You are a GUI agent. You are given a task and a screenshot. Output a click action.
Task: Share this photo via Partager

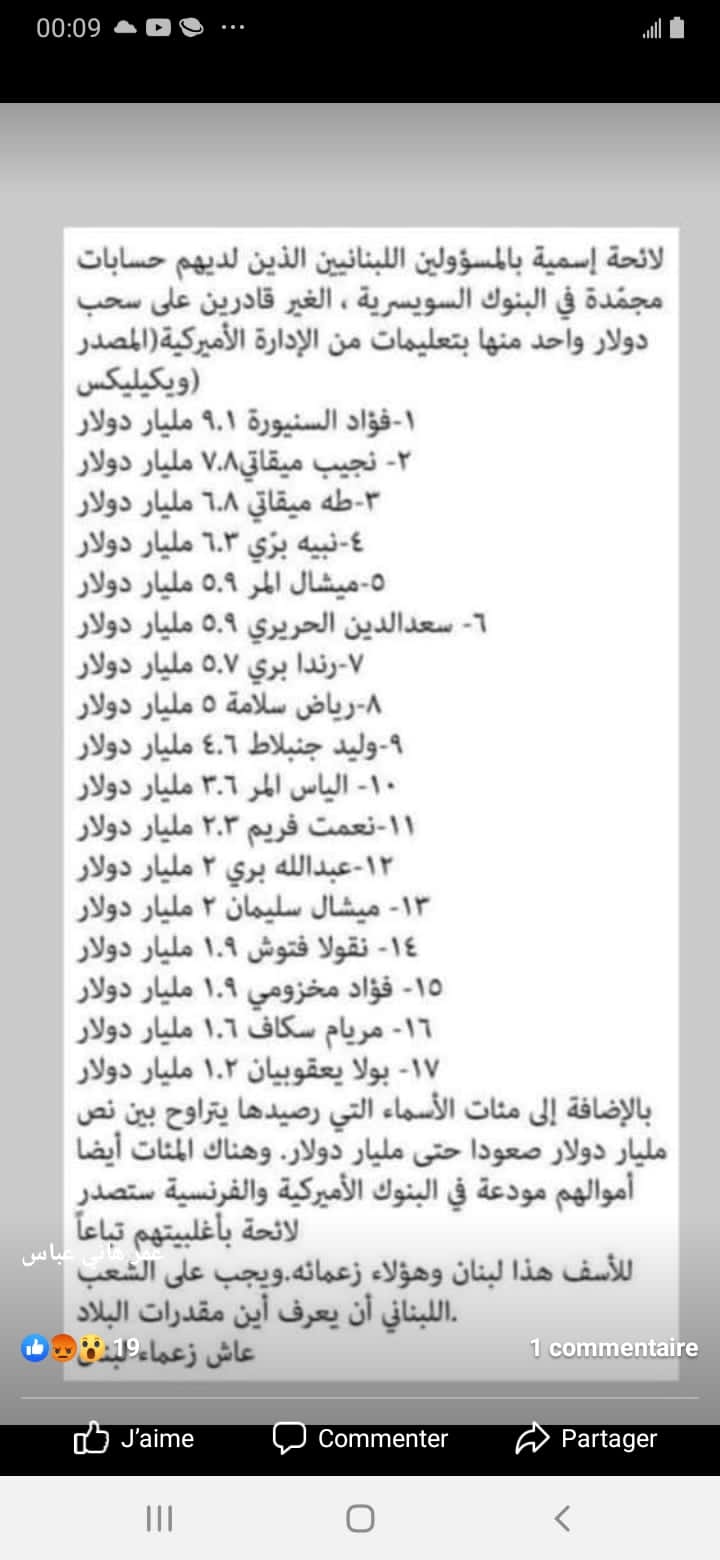pos(586,1439)
